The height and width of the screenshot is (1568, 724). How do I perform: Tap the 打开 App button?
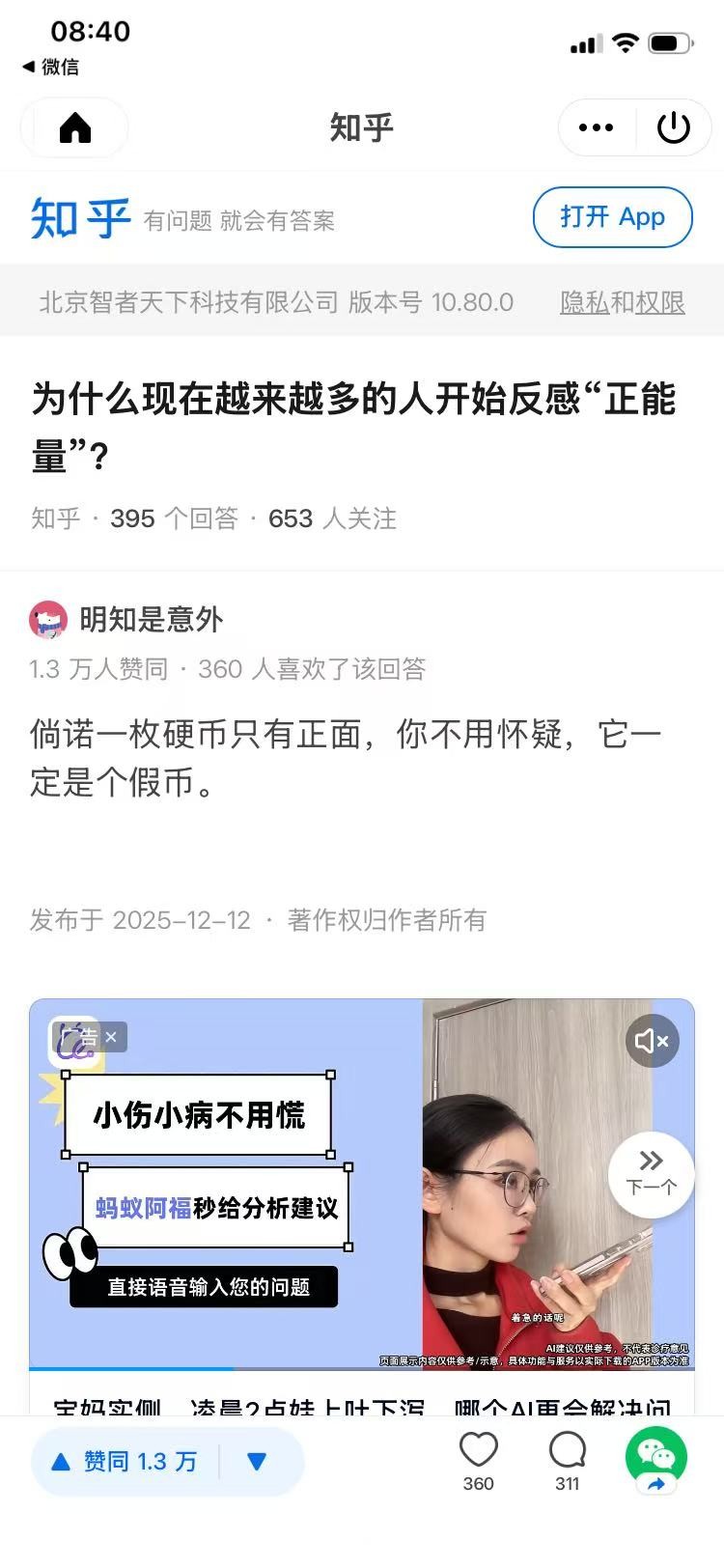point(612,217)
